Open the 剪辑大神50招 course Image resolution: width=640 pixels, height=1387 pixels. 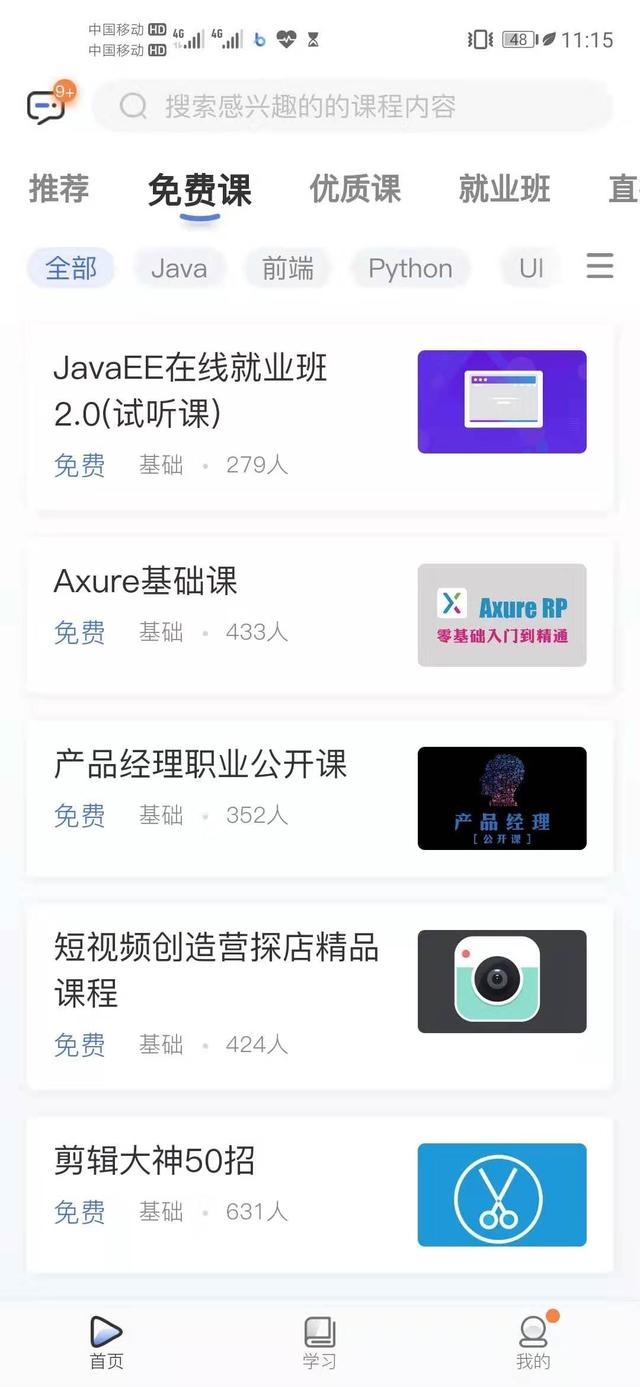click(320, 1194)
